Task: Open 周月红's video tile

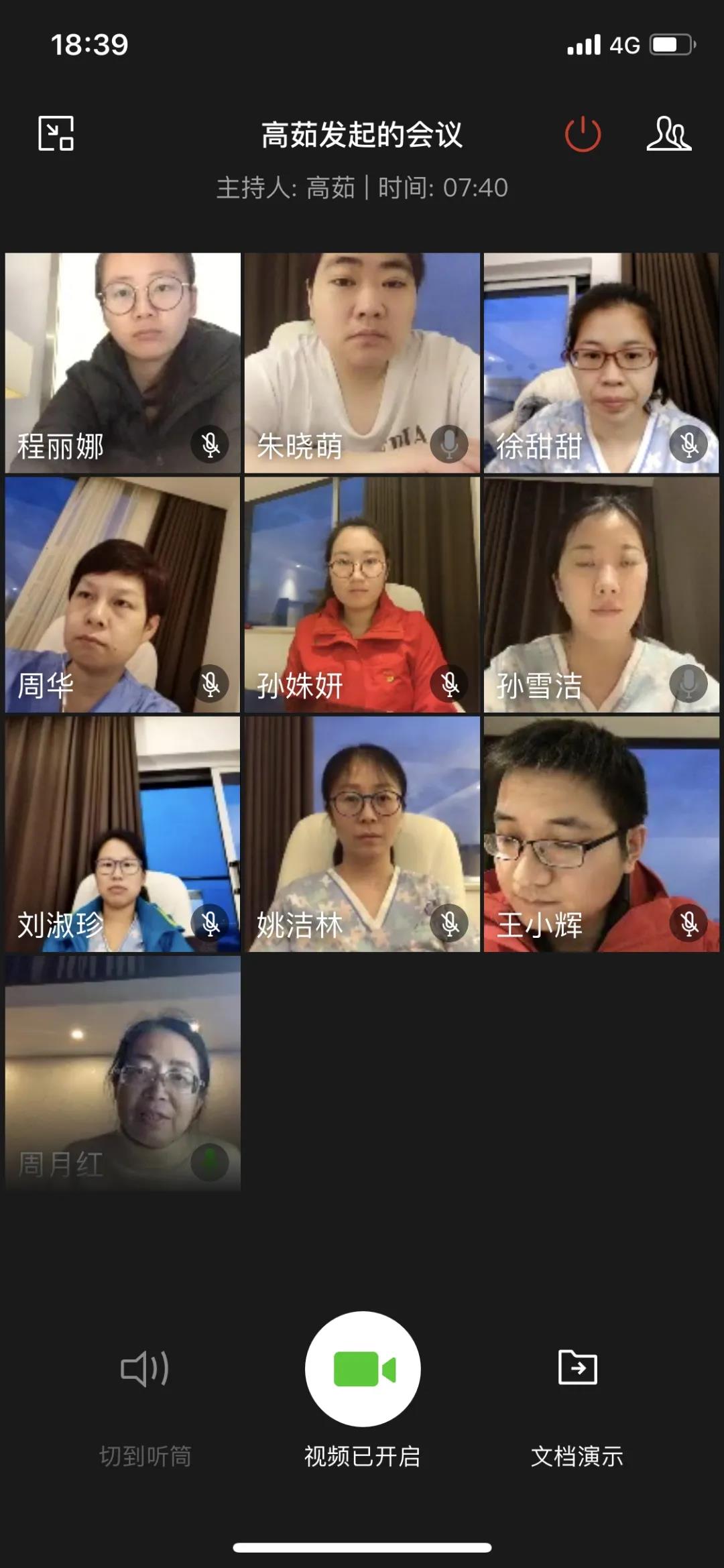Action: click(x=123, y=1073)
